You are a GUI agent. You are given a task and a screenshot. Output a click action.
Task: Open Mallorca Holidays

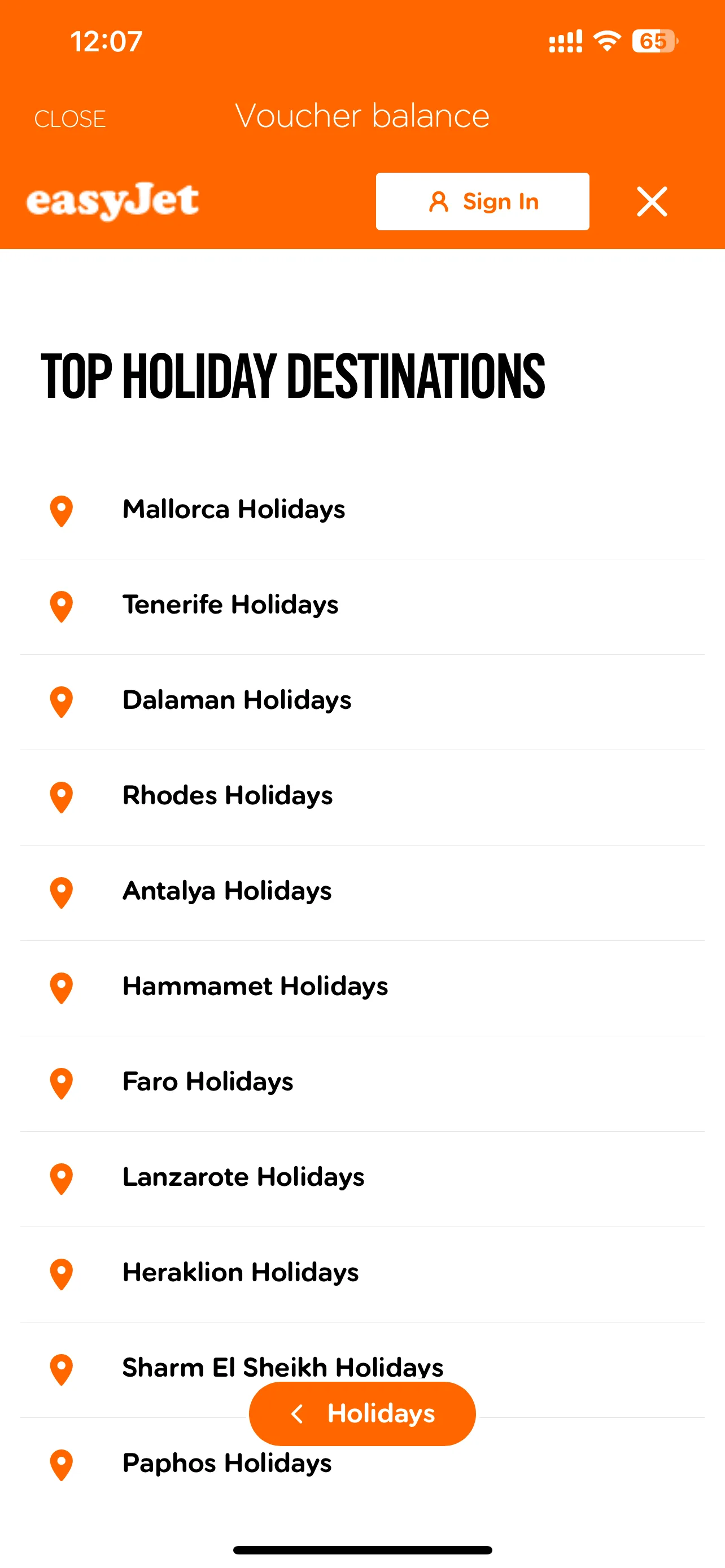pyautogui.click(x=234, y=510)
